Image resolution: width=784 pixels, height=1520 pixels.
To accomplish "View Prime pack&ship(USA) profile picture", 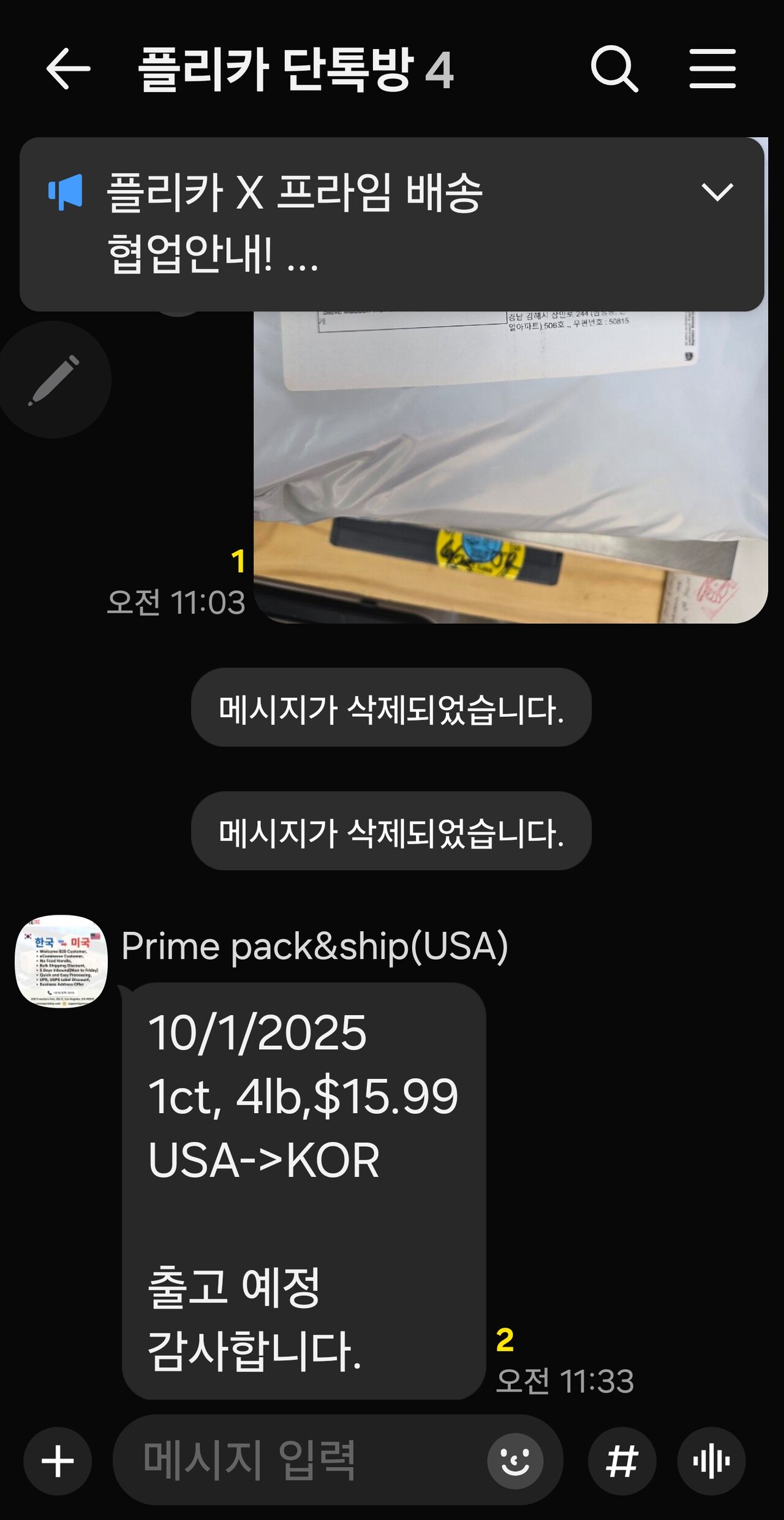I will pyautogui.click(x=61, y=960).
